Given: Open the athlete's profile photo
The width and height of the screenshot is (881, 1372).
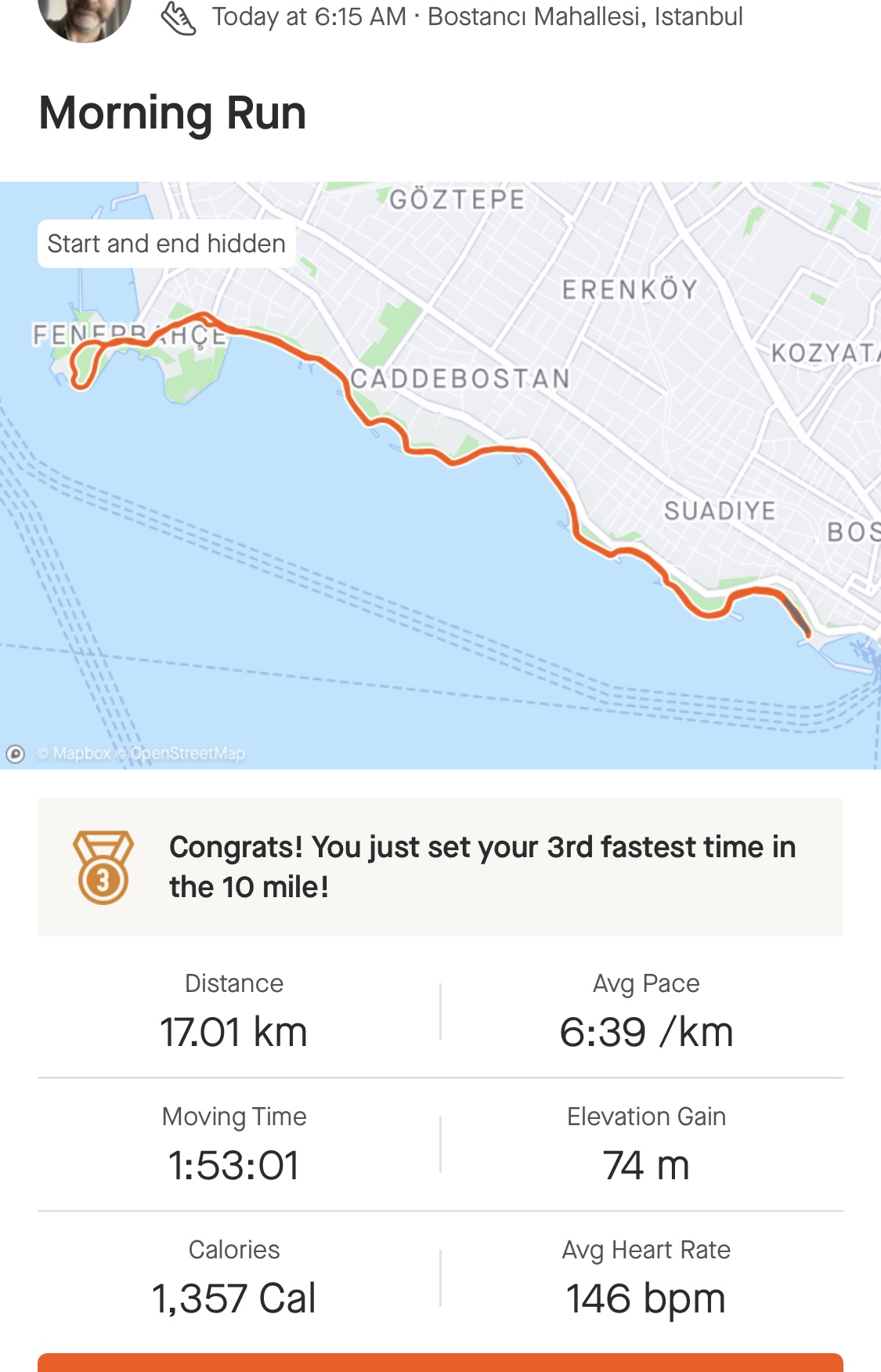Looking at the screenshot, I should coord(84,16).
